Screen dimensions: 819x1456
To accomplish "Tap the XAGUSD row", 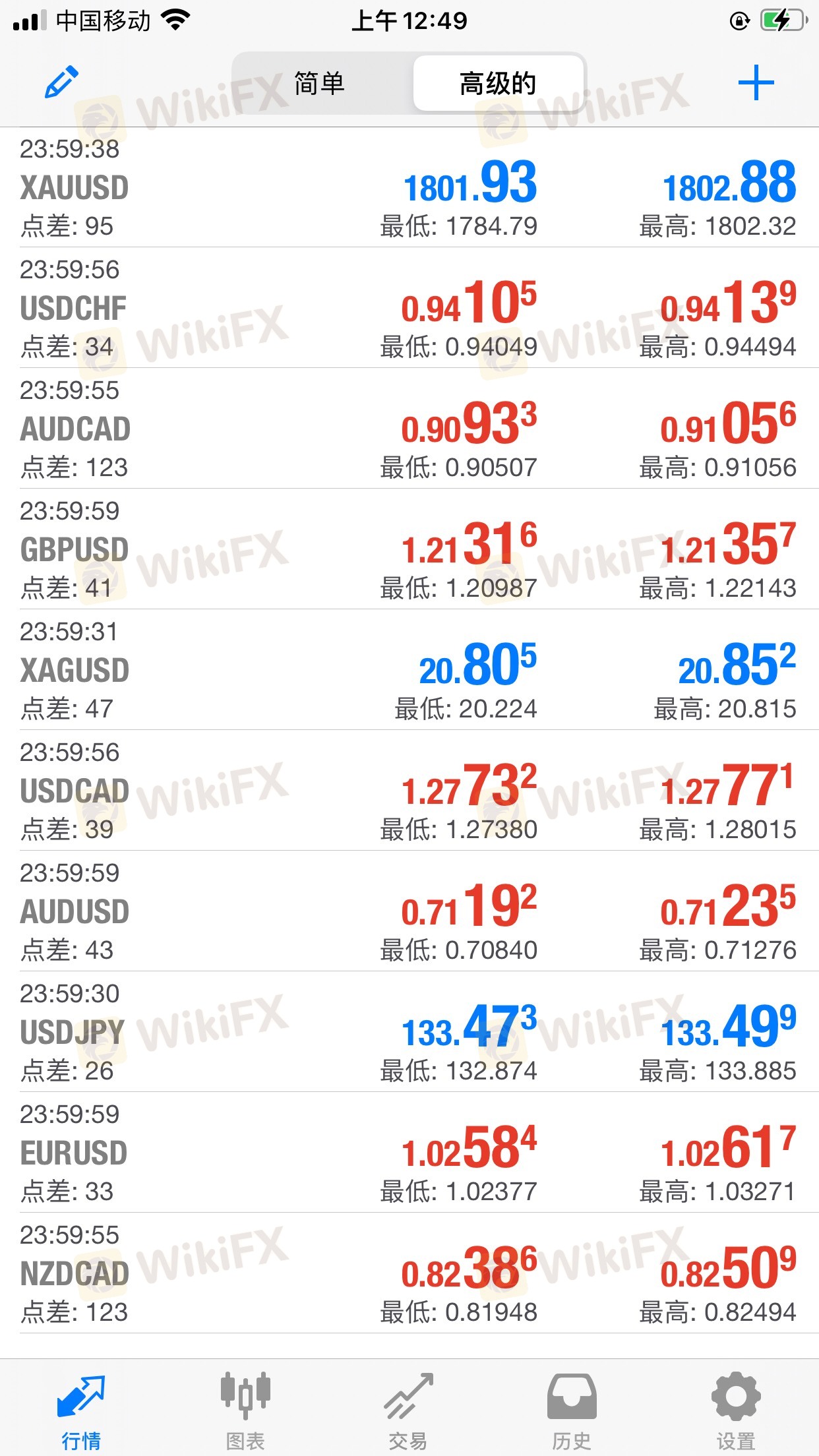I will pos(409,670).
